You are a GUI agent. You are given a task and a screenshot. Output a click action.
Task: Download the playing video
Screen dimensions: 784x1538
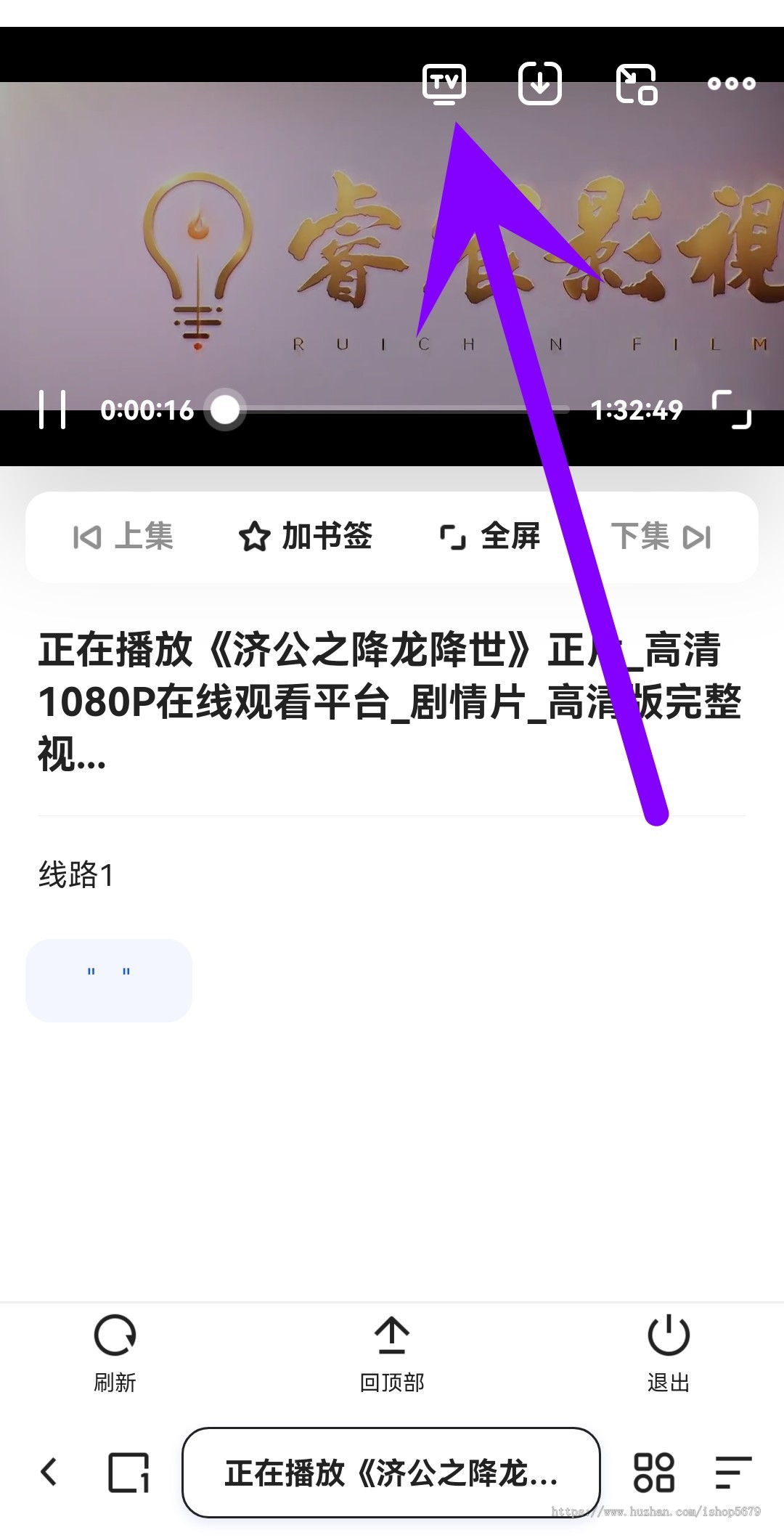(x=539, y=84)
